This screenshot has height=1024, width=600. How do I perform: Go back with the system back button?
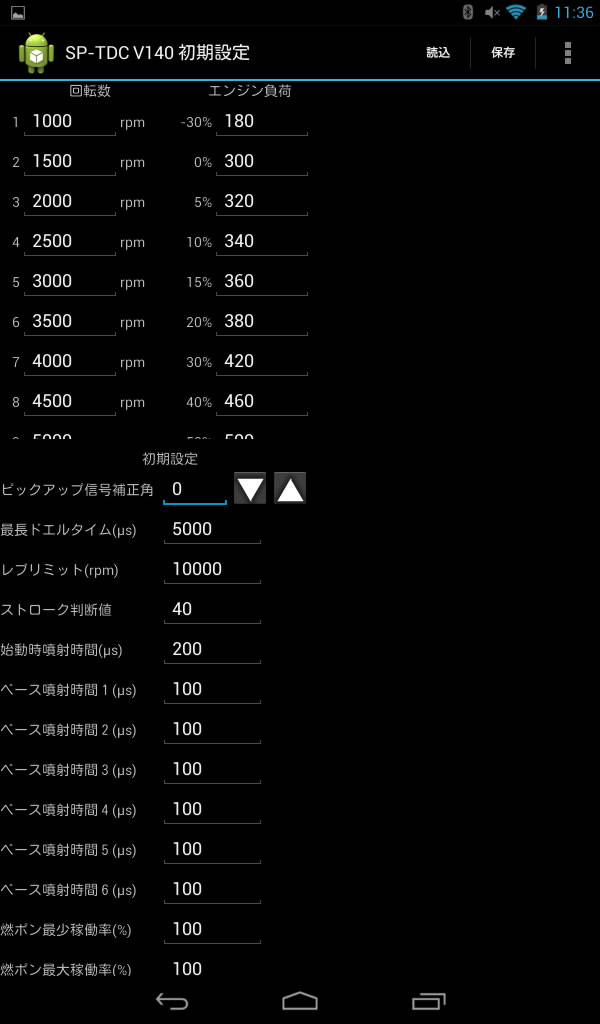click(x=172, y=1000)
